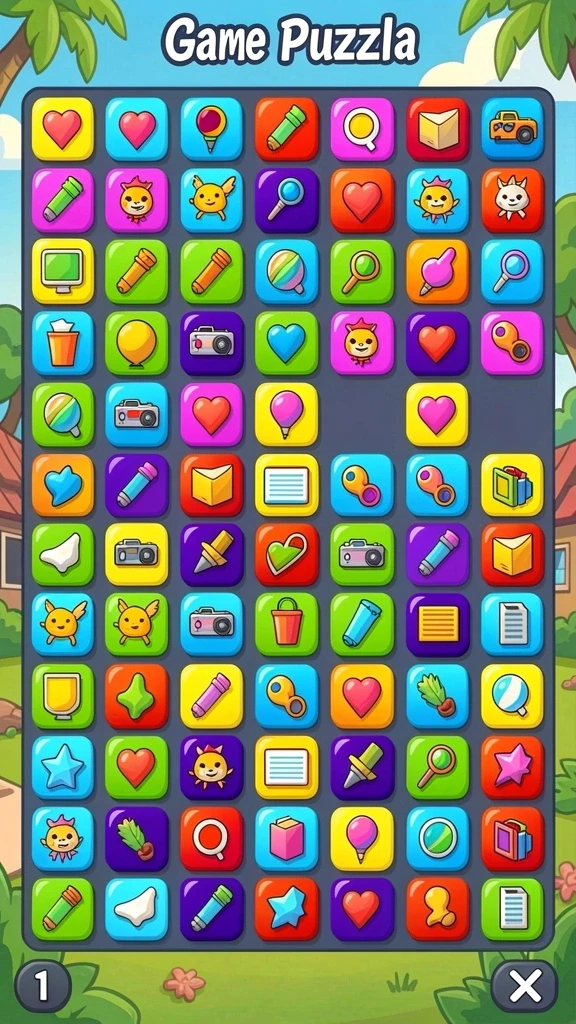Select the orange car tile on blue
The image size is (576, 1024).
click(x=513, y=129)
